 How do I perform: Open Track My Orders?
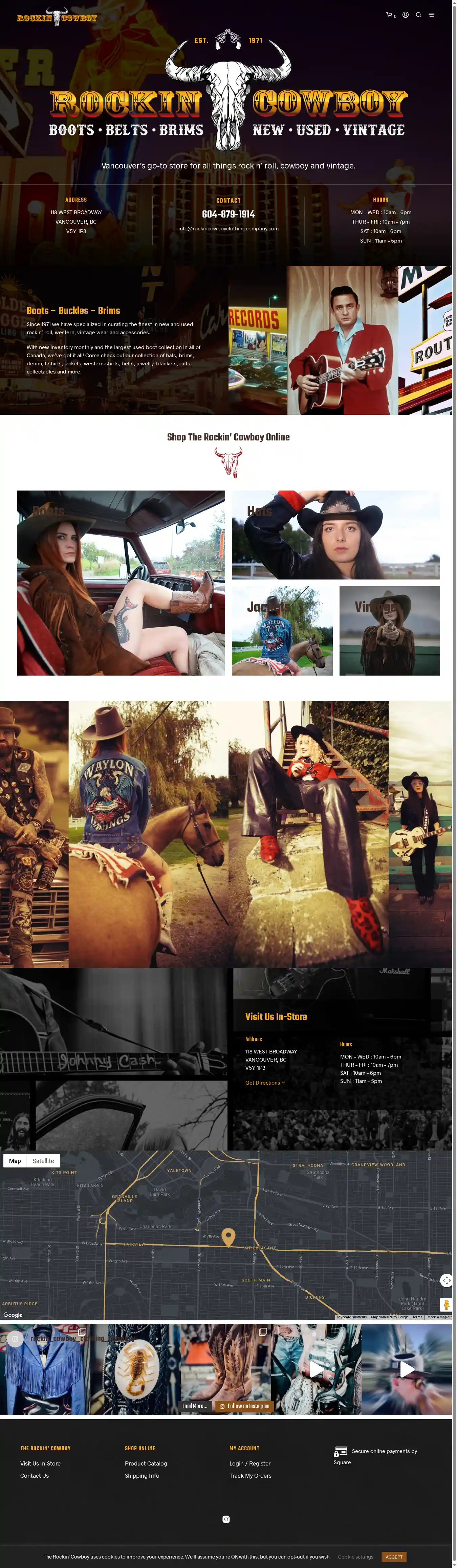click(251, 1476)
